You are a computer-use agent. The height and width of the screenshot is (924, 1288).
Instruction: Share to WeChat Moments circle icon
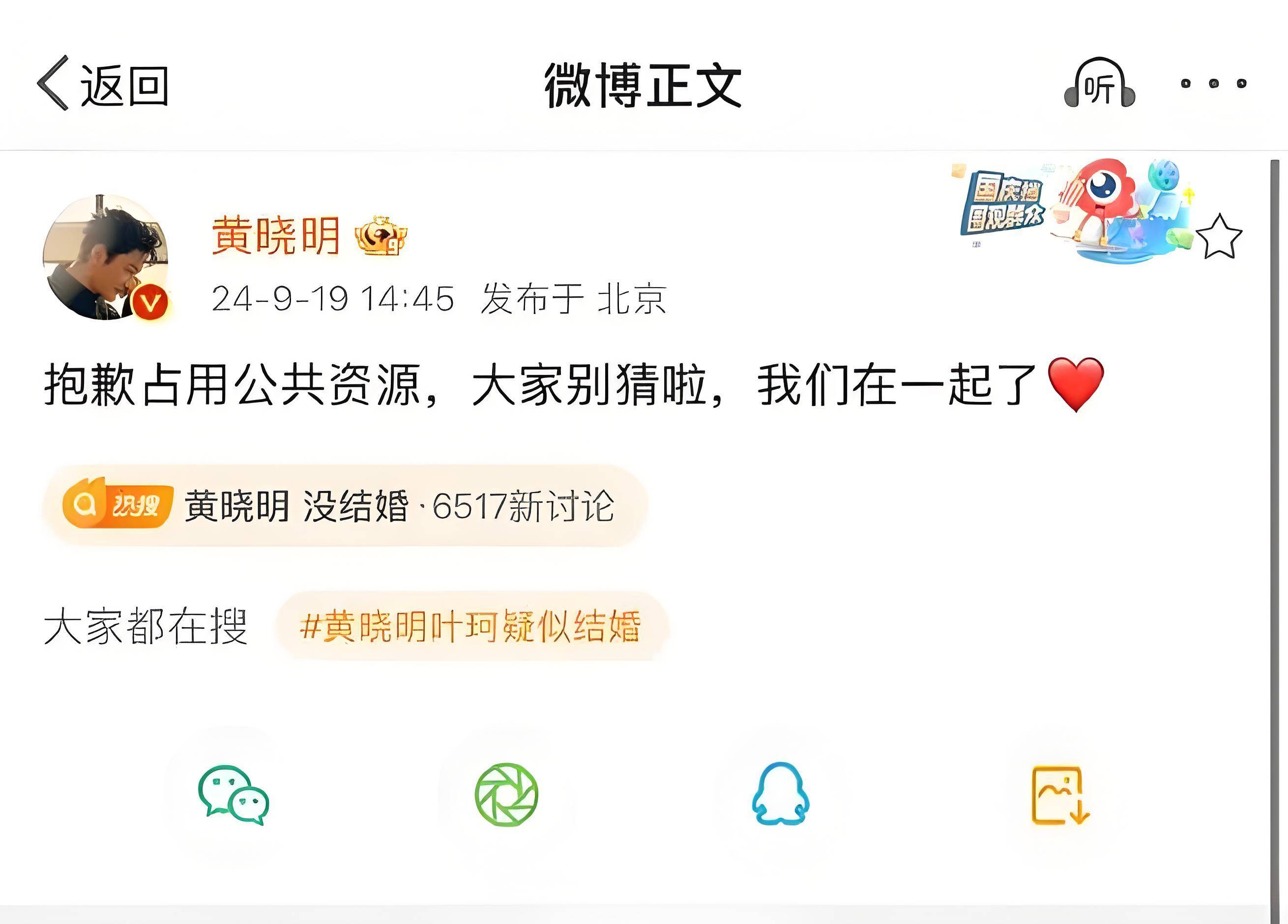click(x=506, y=794)
